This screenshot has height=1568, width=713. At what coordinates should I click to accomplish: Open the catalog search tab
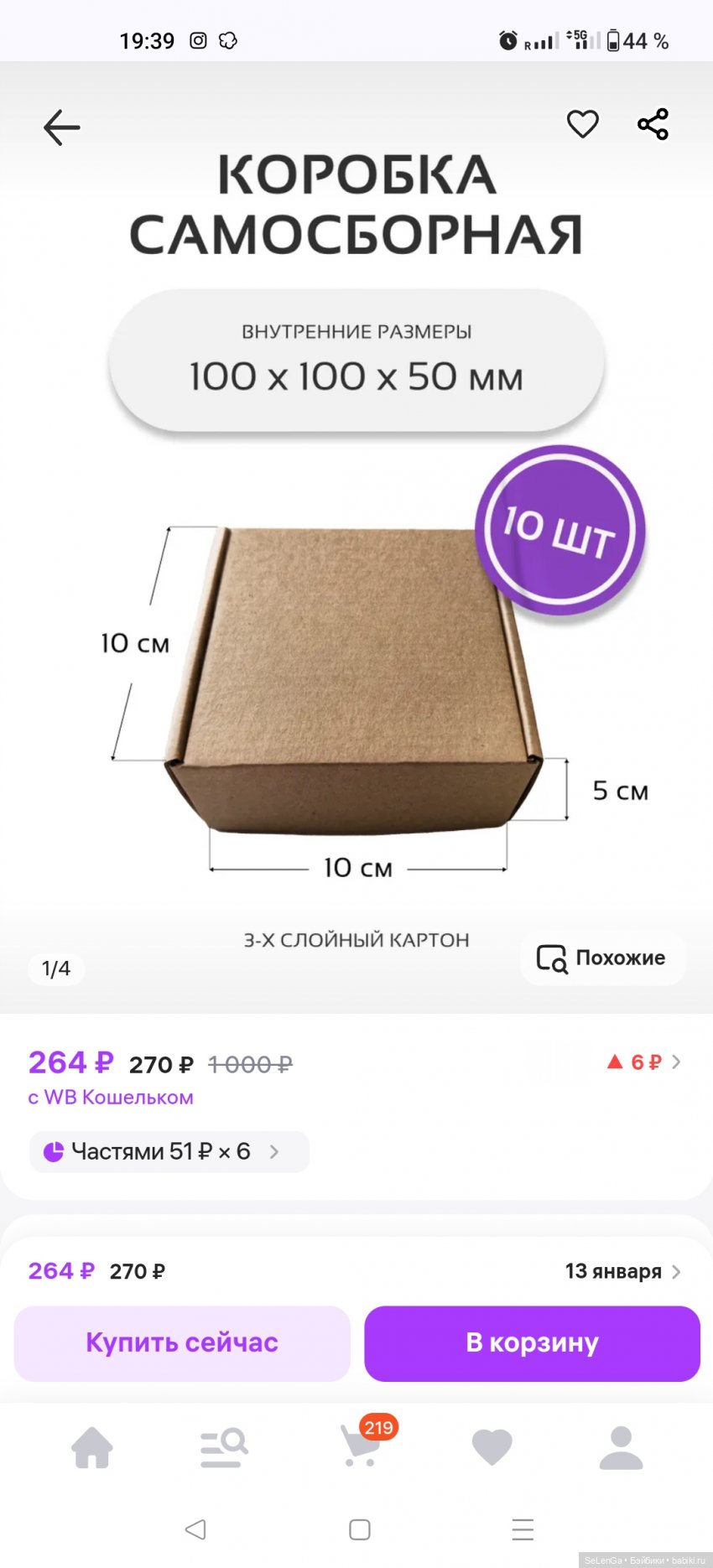tap(223, 1447)
